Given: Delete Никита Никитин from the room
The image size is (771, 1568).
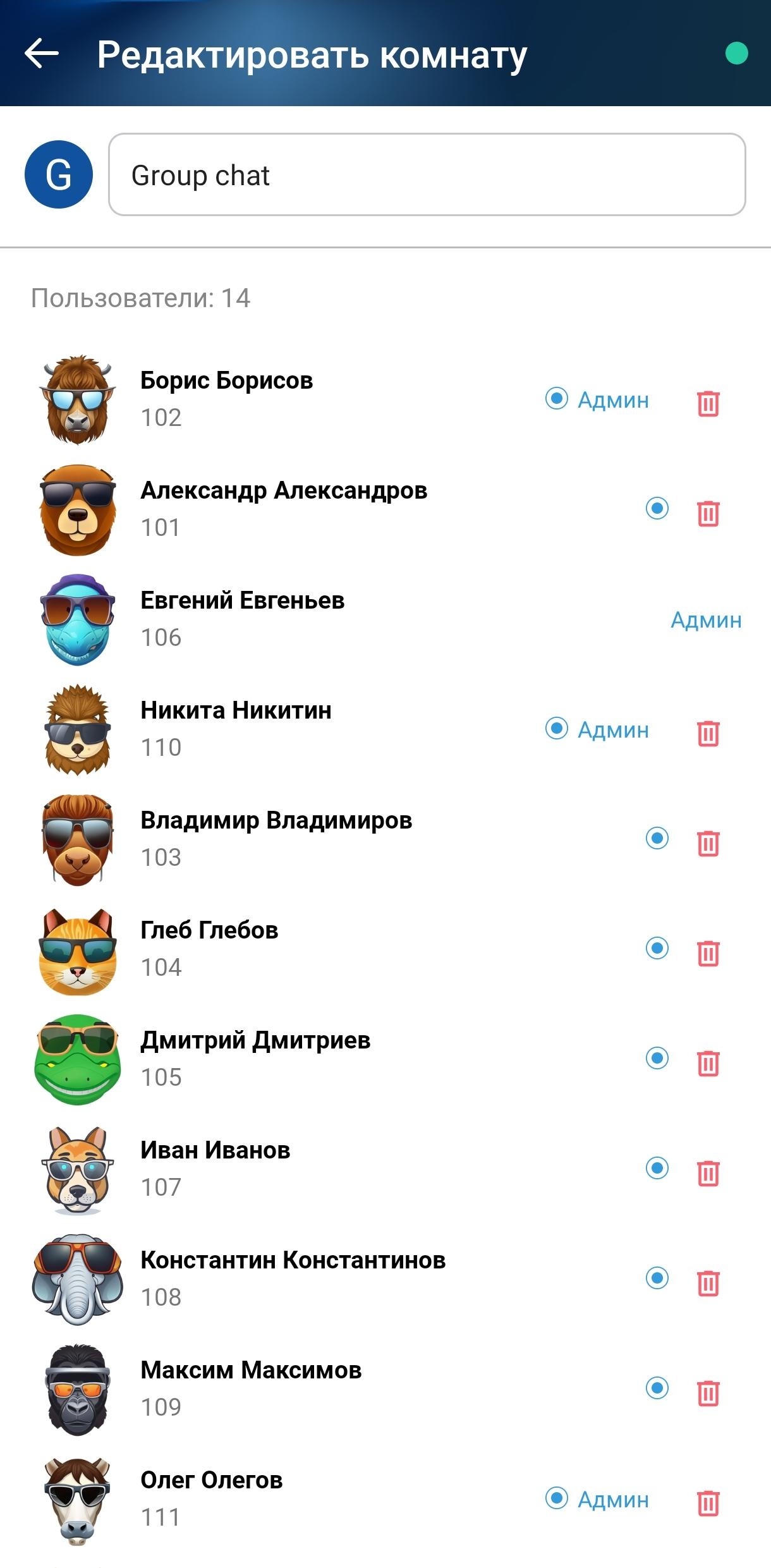Looking at the screenshot, I should pyautogui.click(x=708, y=732).
